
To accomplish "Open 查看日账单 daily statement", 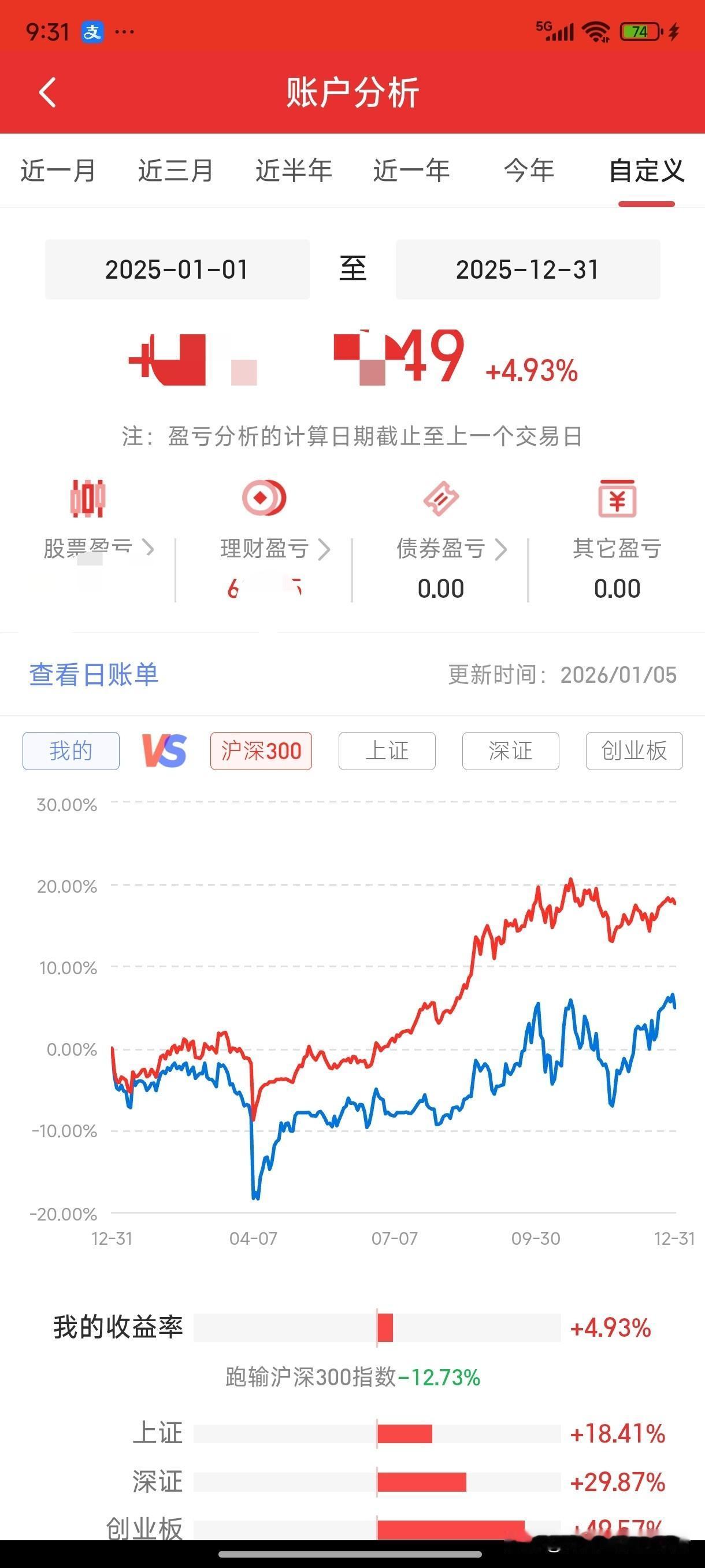I will click(94, 676).
